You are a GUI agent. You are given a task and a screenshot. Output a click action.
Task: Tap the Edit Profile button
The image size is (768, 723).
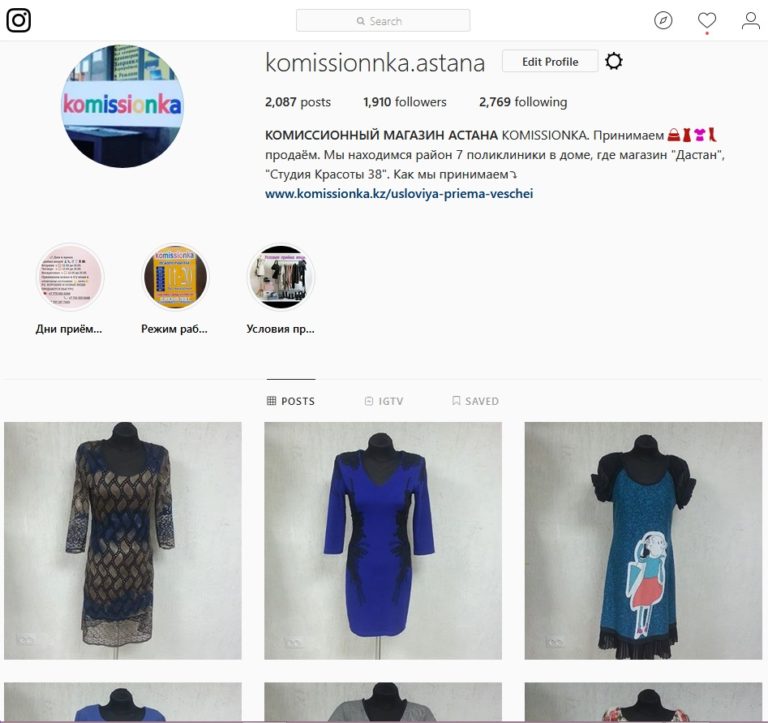coord(550,62)
